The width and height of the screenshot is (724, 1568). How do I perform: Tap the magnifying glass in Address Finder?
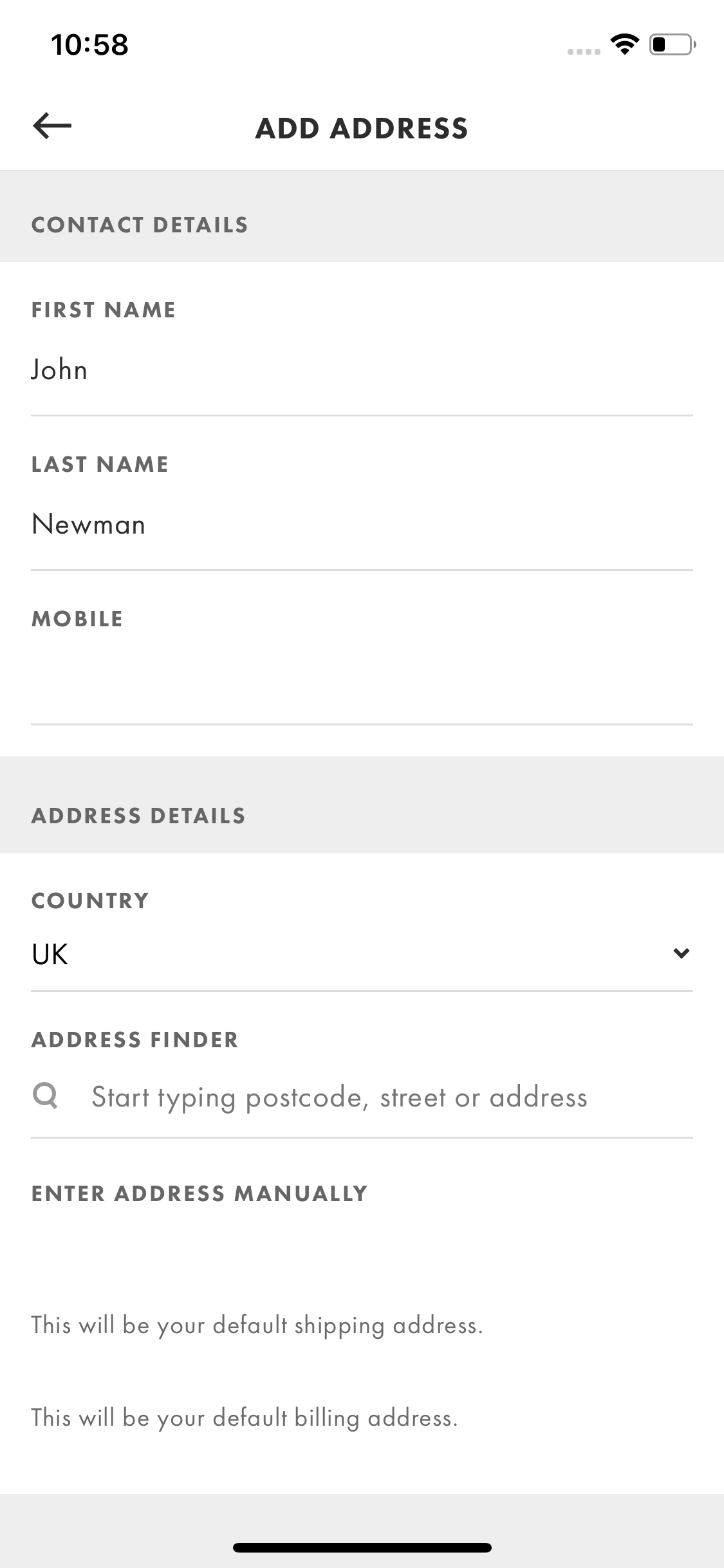point(45,1096)
